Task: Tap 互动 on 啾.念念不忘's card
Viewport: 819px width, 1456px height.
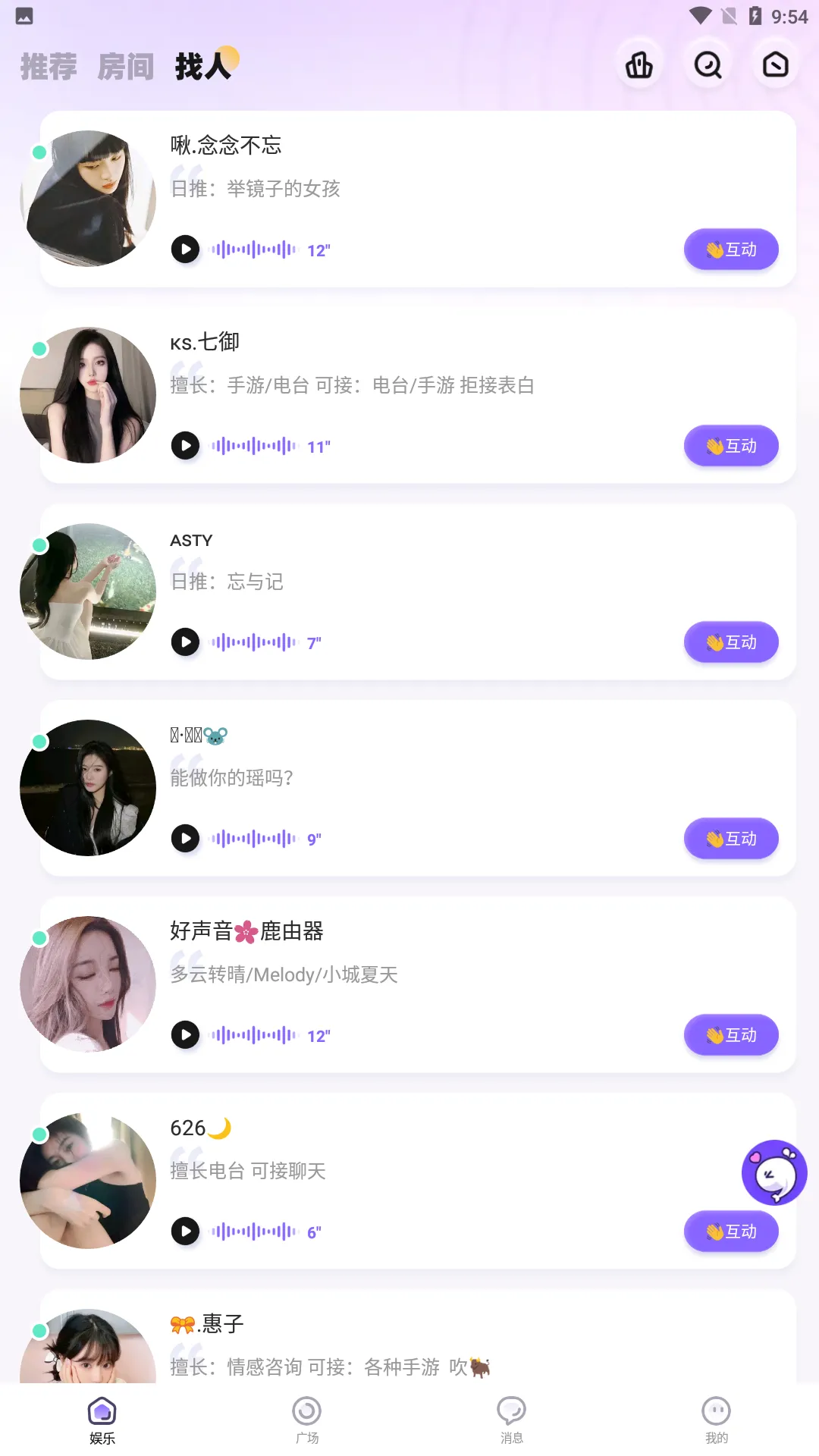Action: click(x=731, y=249)
